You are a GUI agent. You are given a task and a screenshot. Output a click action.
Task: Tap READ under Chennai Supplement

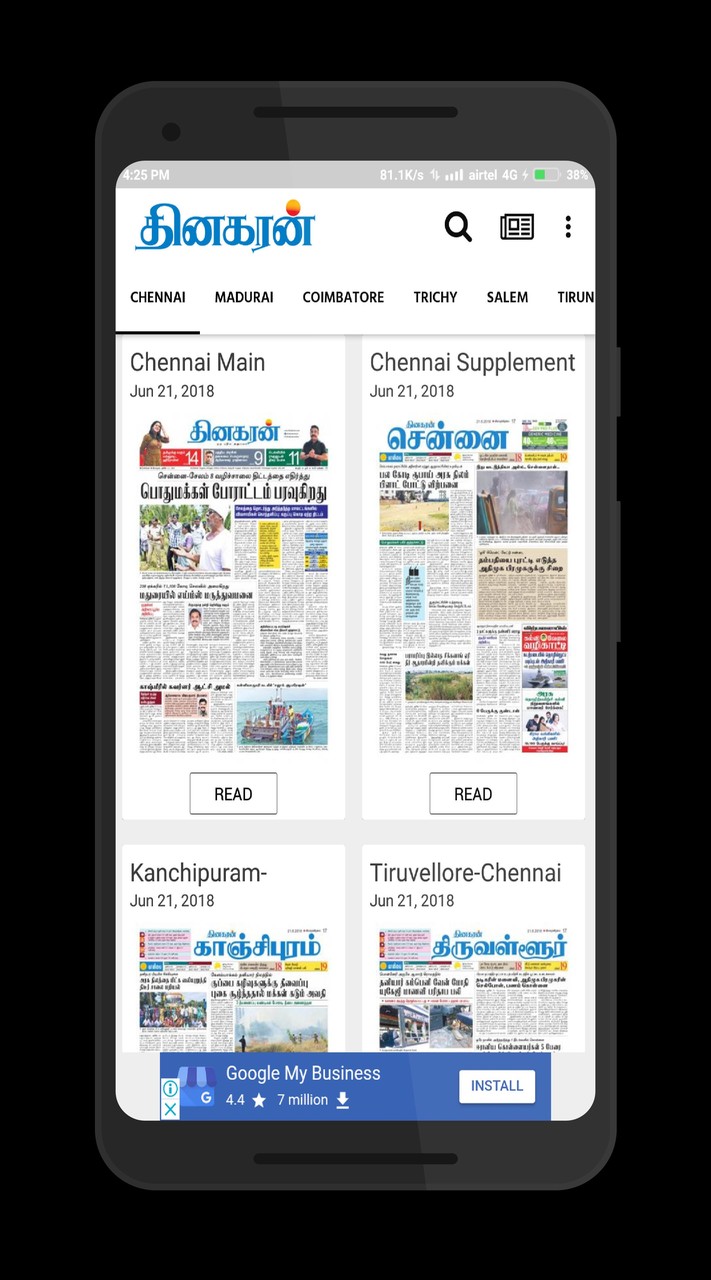click(x=473, y=794)
